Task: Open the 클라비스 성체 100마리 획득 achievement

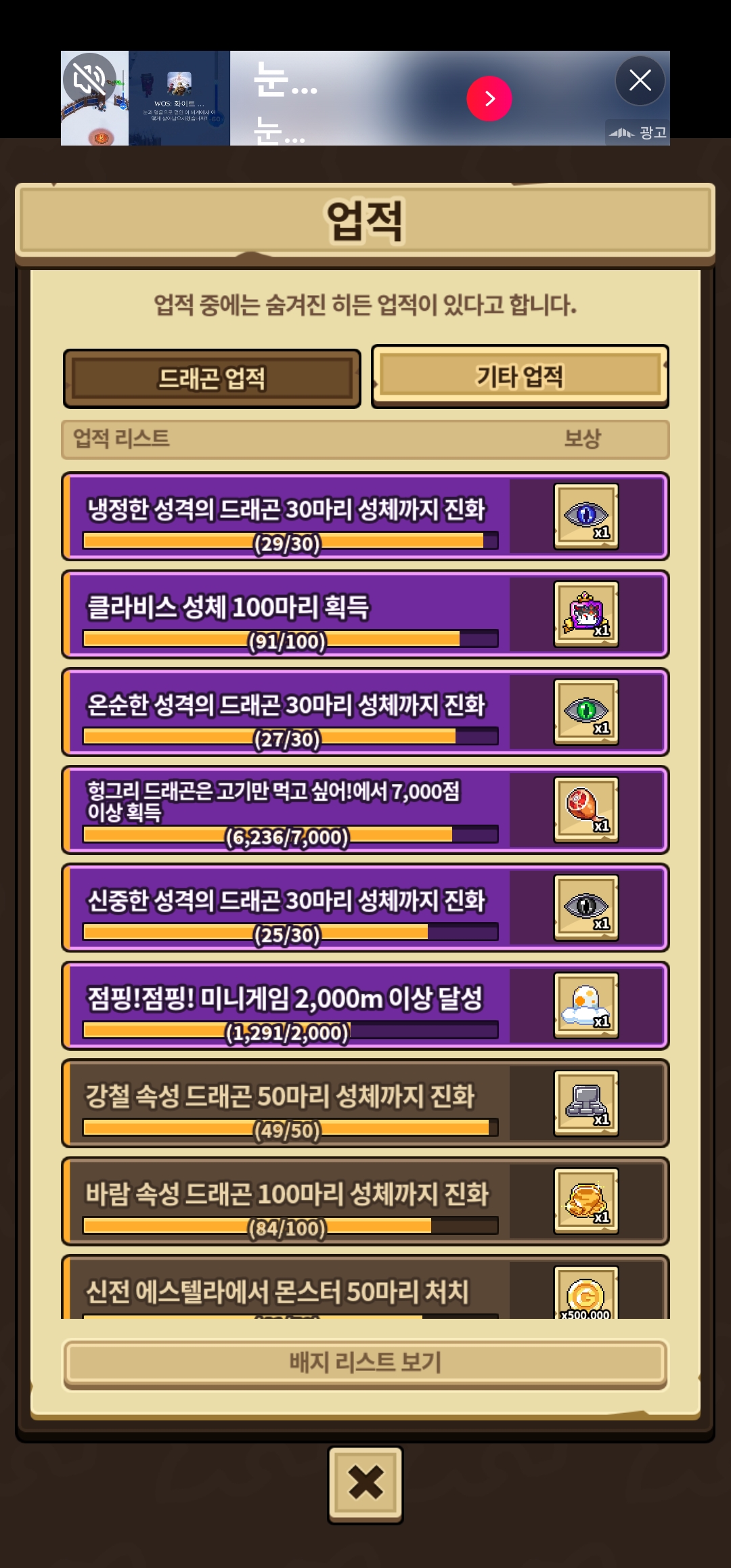Action: pyautogui.click(x=365, y=614)
